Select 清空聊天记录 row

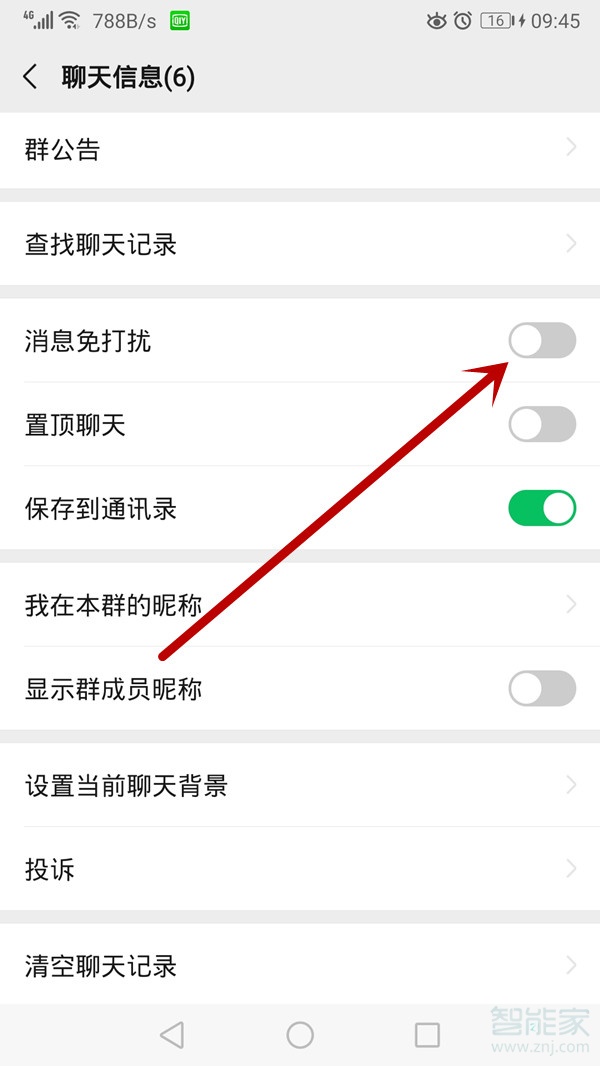pyautogui.click(x=300, y=965)
